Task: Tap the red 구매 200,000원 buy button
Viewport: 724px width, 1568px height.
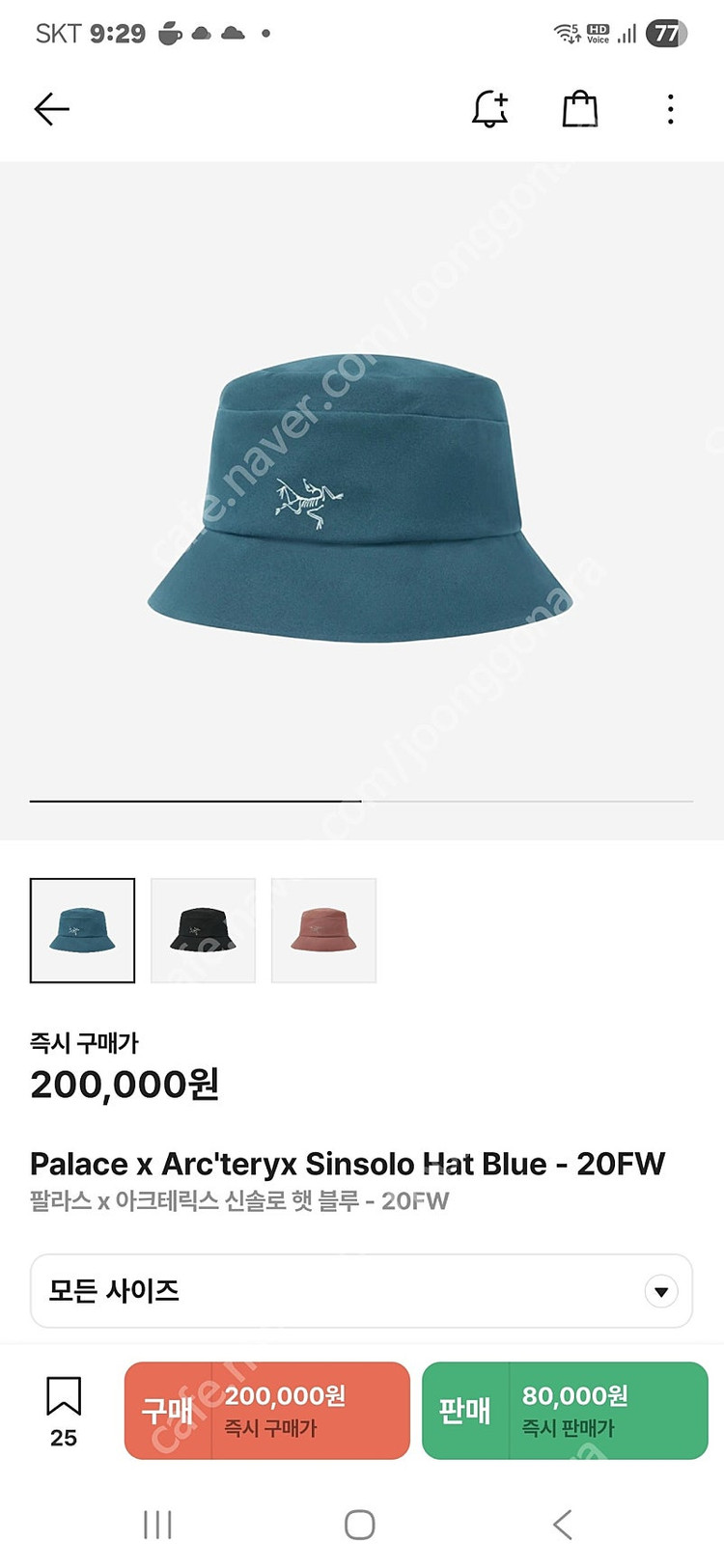Action: tap(267, 1410)
